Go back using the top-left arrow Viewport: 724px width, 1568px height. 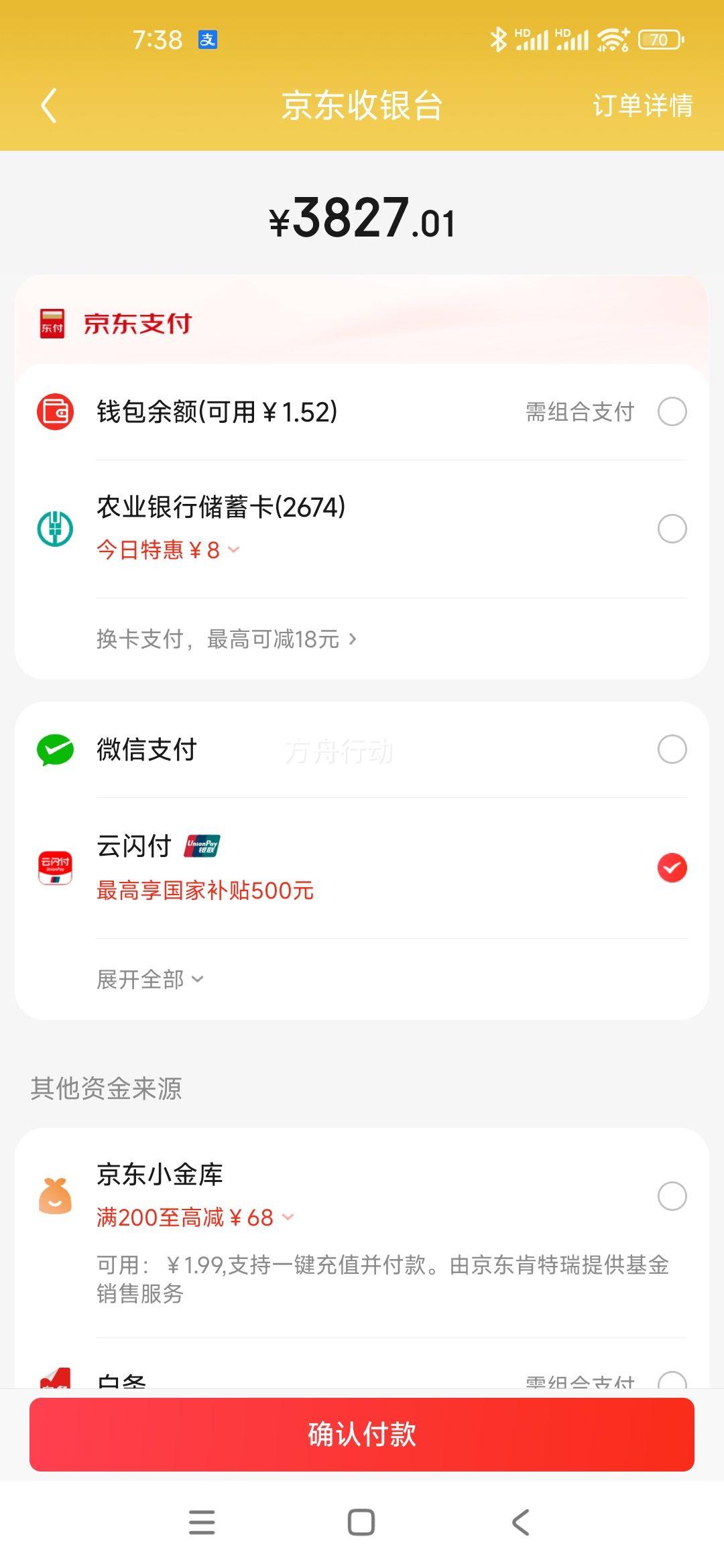(48, 106)
